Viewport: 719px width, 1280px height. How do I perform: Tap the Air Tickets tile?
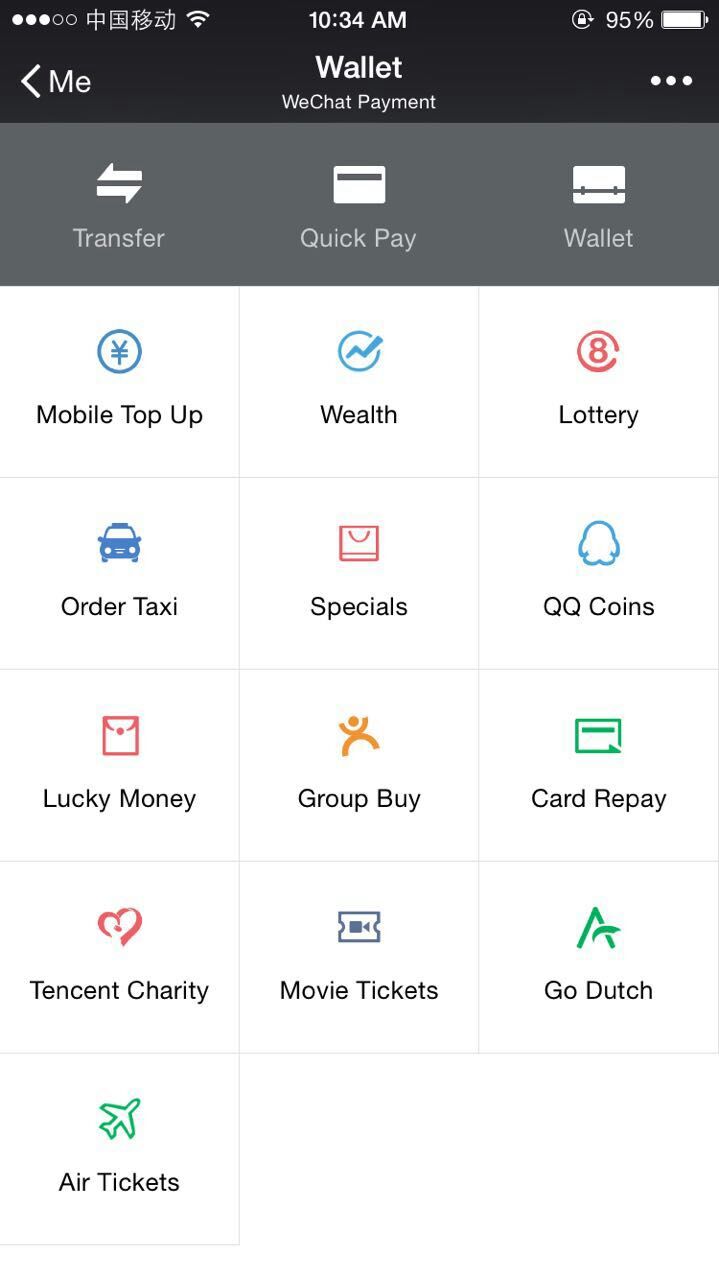119,1150
